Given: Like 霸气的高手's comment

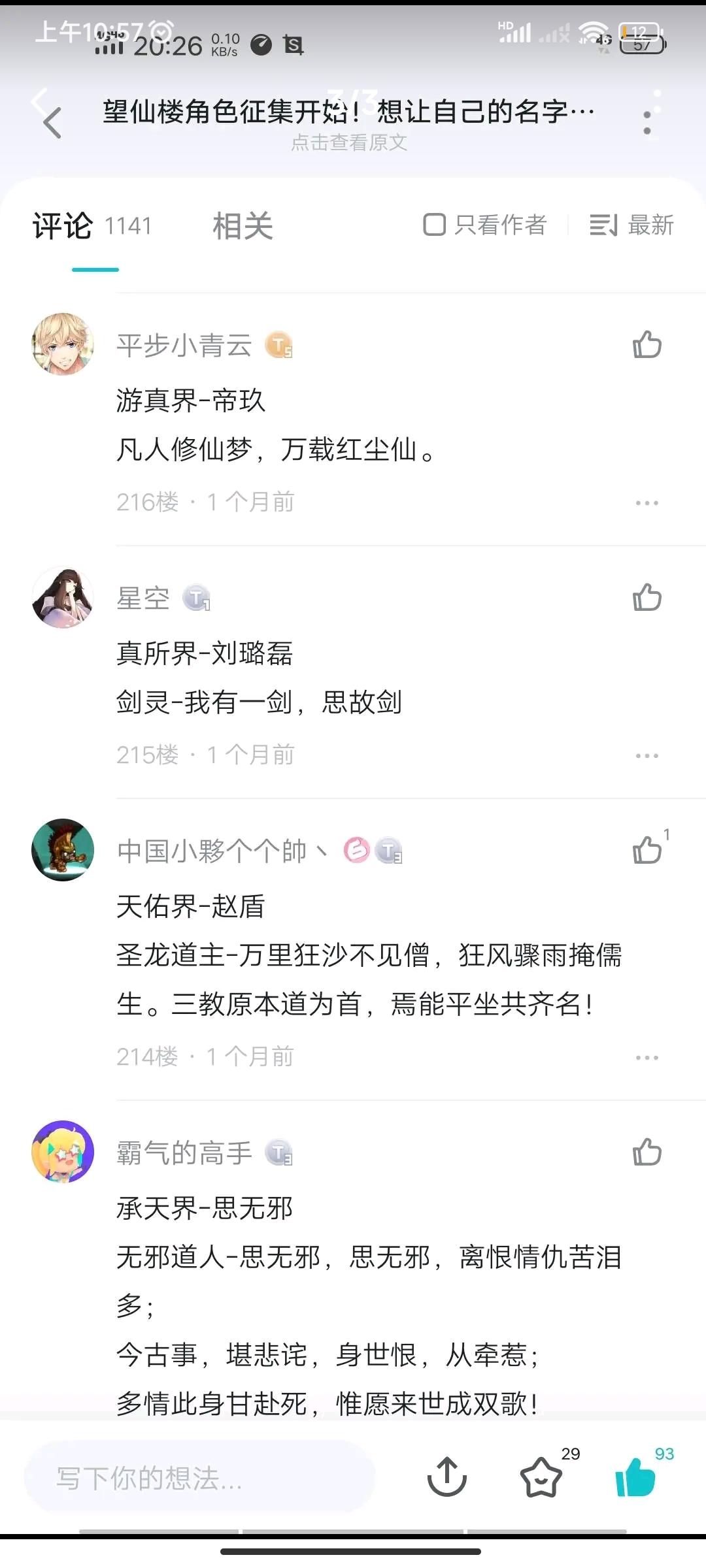Looking at the screenshot, I should point(647,1152).
